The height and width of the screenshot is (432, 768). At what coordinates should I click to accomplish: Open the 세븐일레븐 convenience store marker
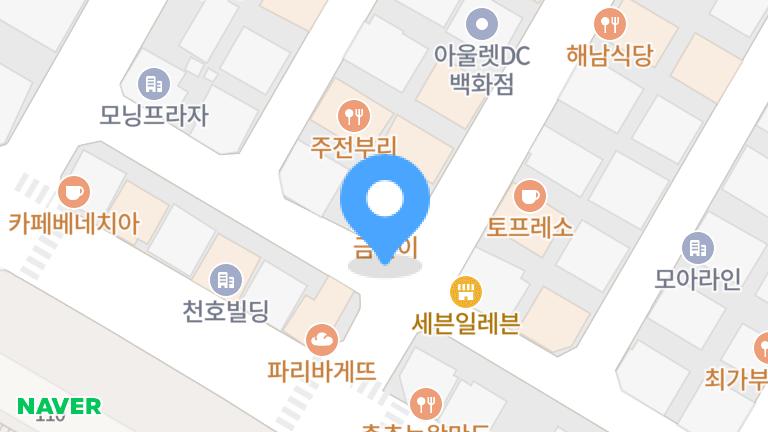coord(465,292)
